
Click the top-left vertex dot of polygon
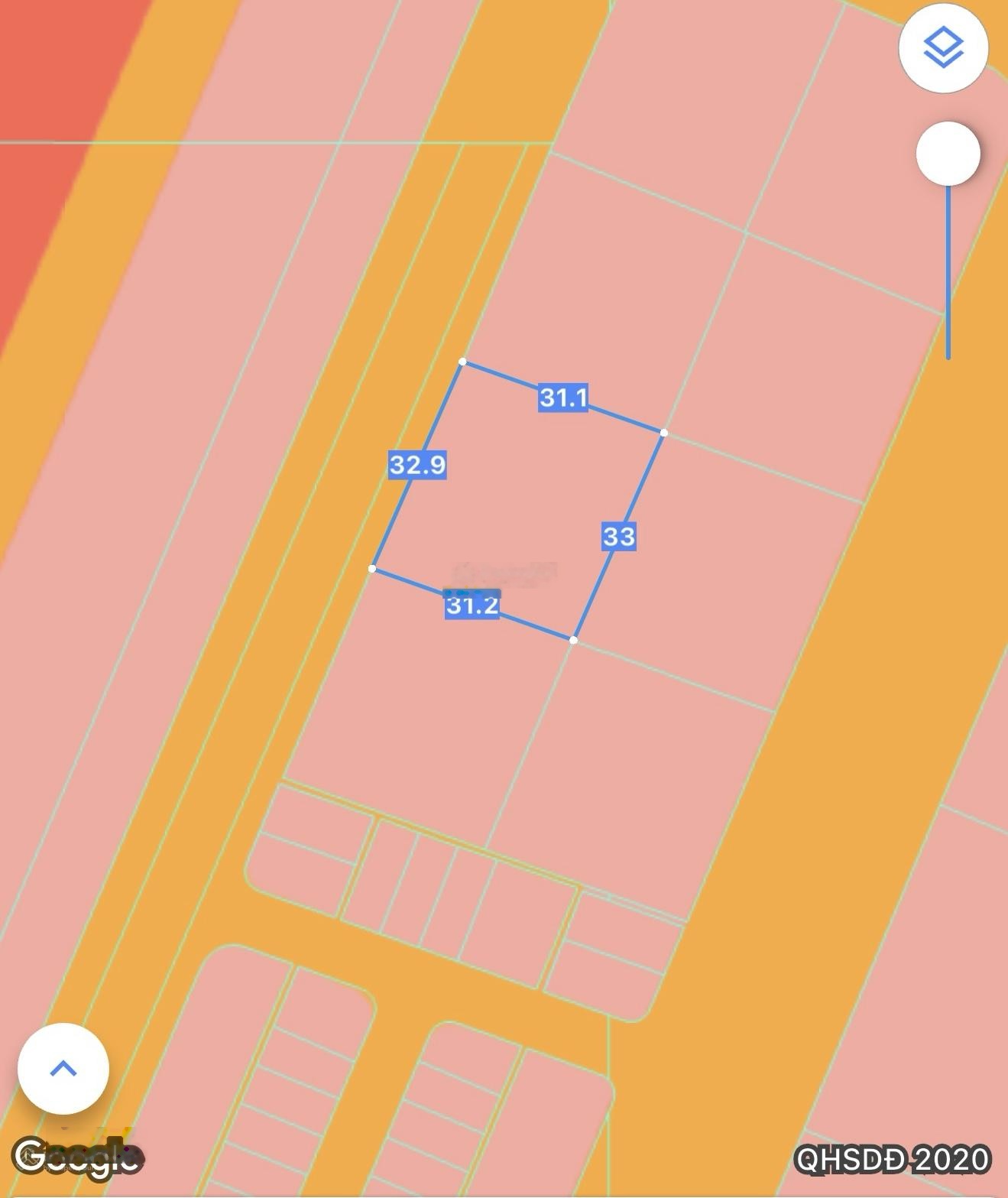coord(462,361)
